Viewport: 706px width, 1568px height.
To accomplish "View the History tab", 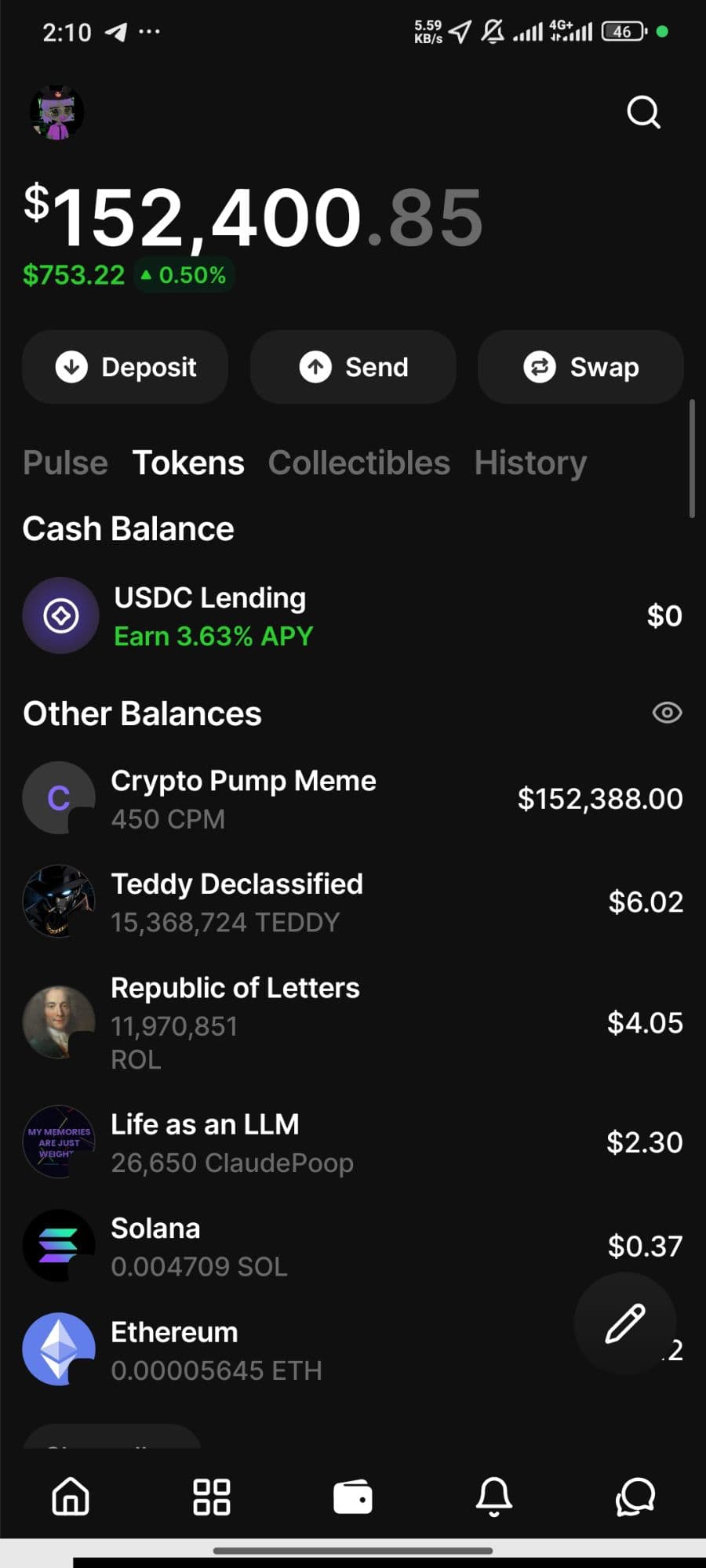I will tap(530, 463).
